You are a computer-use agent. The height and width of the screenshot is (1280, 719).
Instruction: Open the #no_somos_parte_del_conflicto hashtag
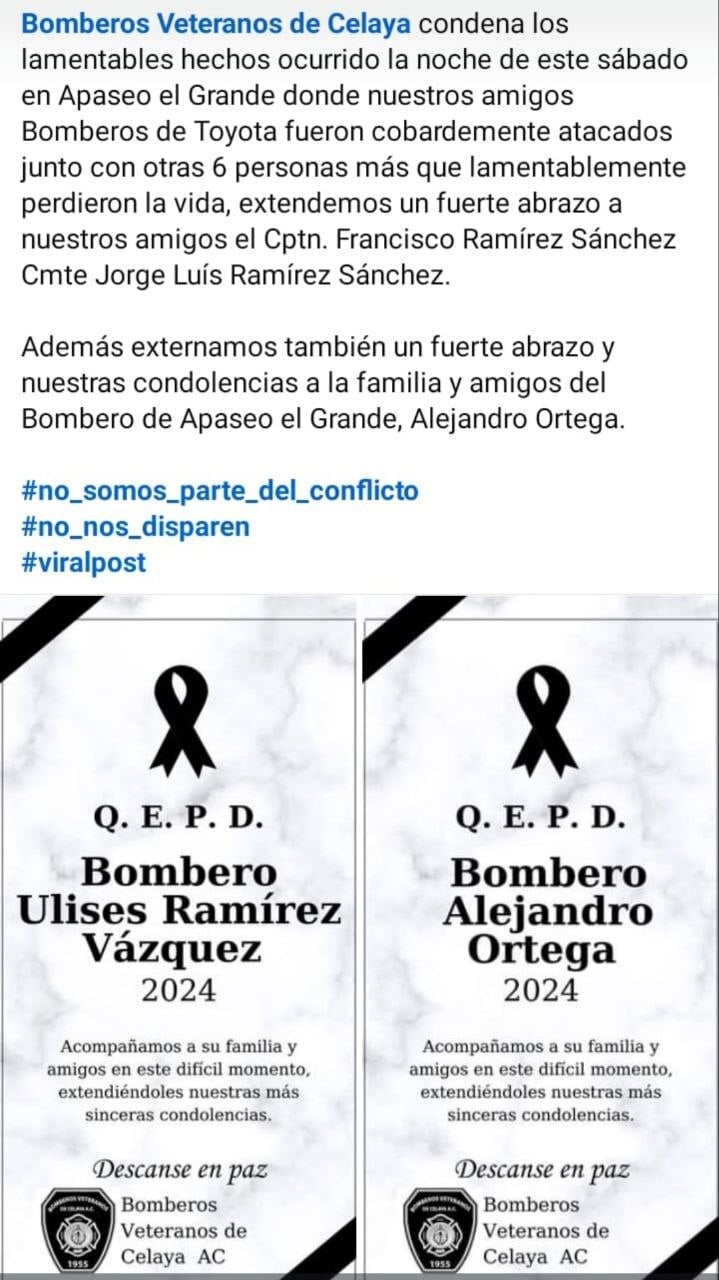point(220,491)
